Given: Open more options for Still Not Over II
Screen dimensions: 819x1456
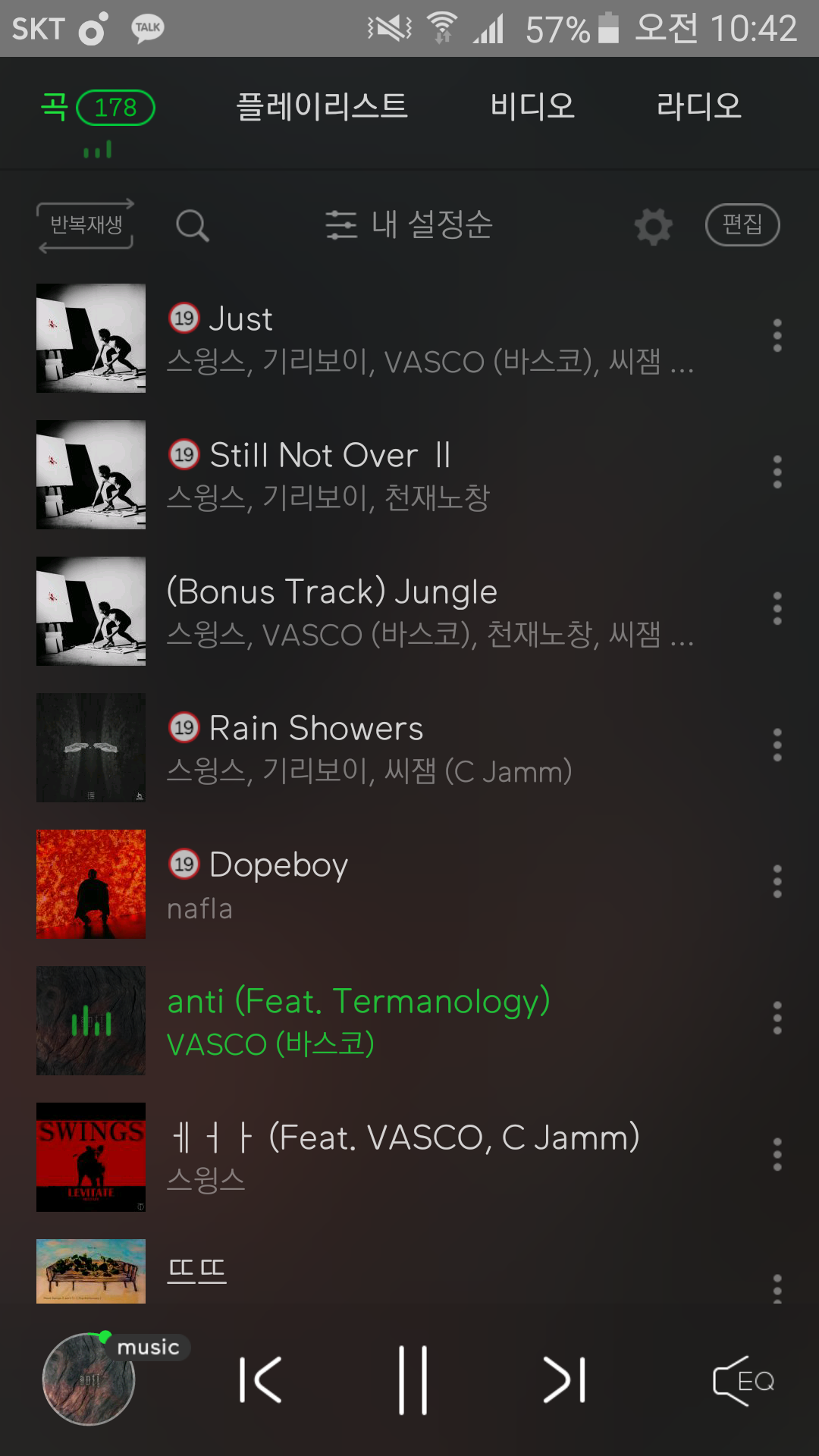Looking at the screenshot, I should [777, 472].
